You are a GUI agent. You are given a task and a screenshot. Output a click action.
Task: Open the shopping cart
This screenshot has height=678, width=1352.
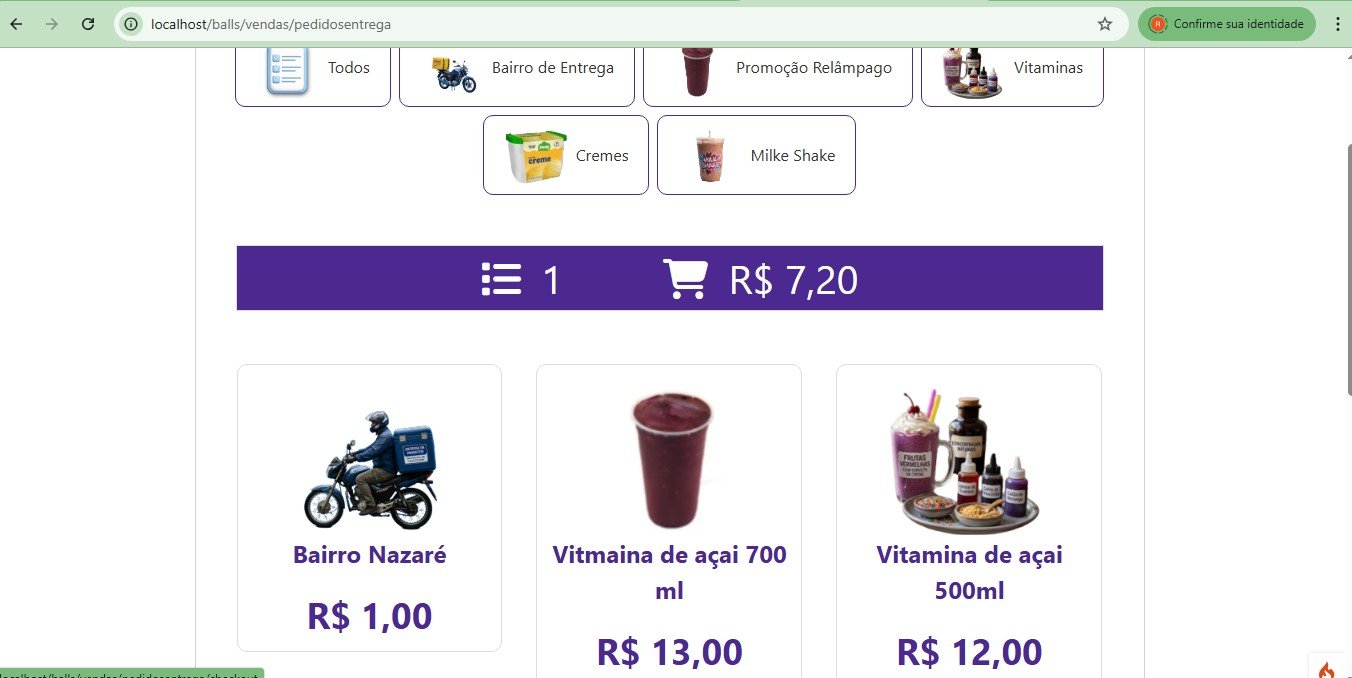[686, 279]
